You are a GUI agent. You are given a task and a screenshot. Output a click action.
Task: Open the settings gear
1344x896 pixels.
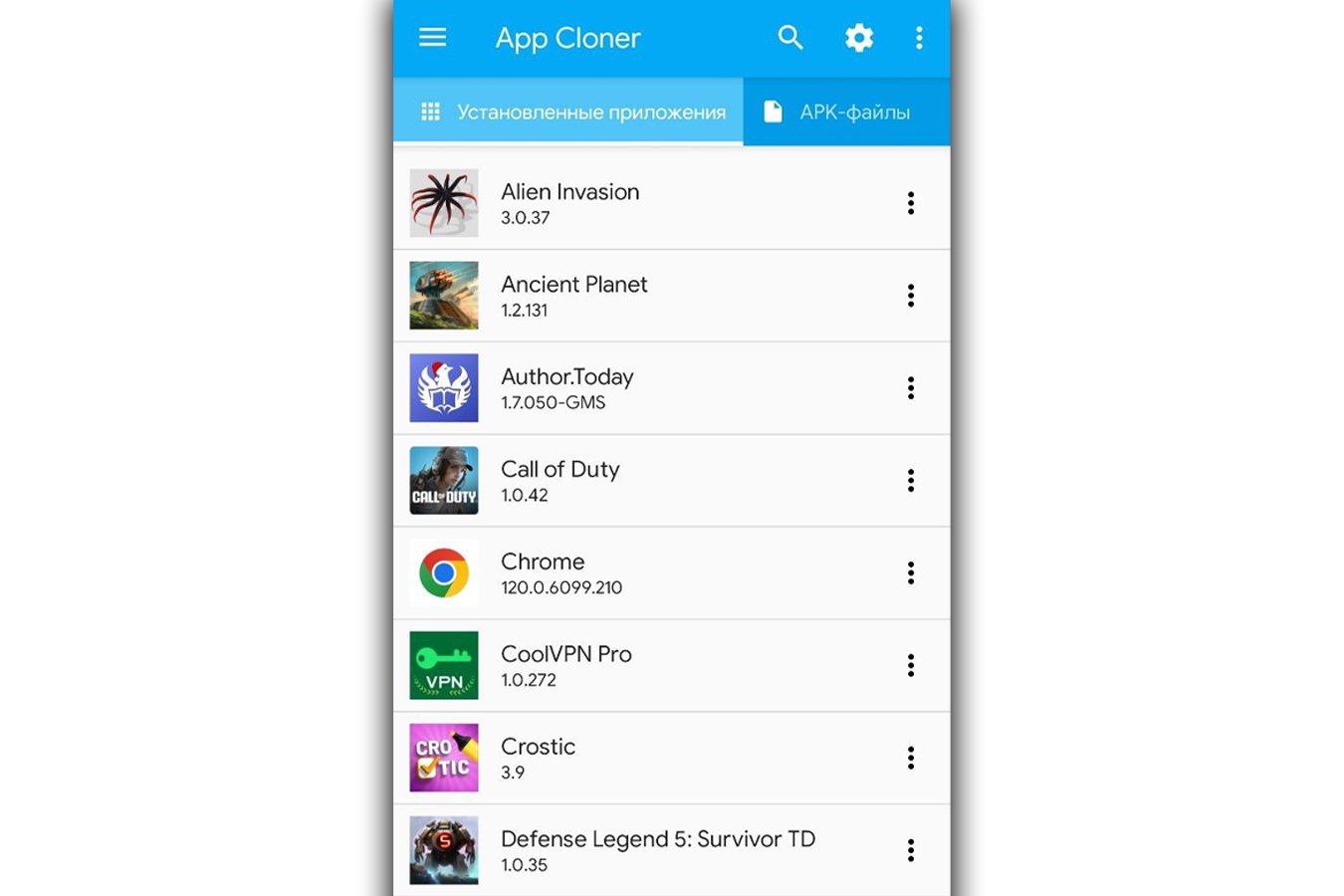pyautogui.click(x=858, y=38)
